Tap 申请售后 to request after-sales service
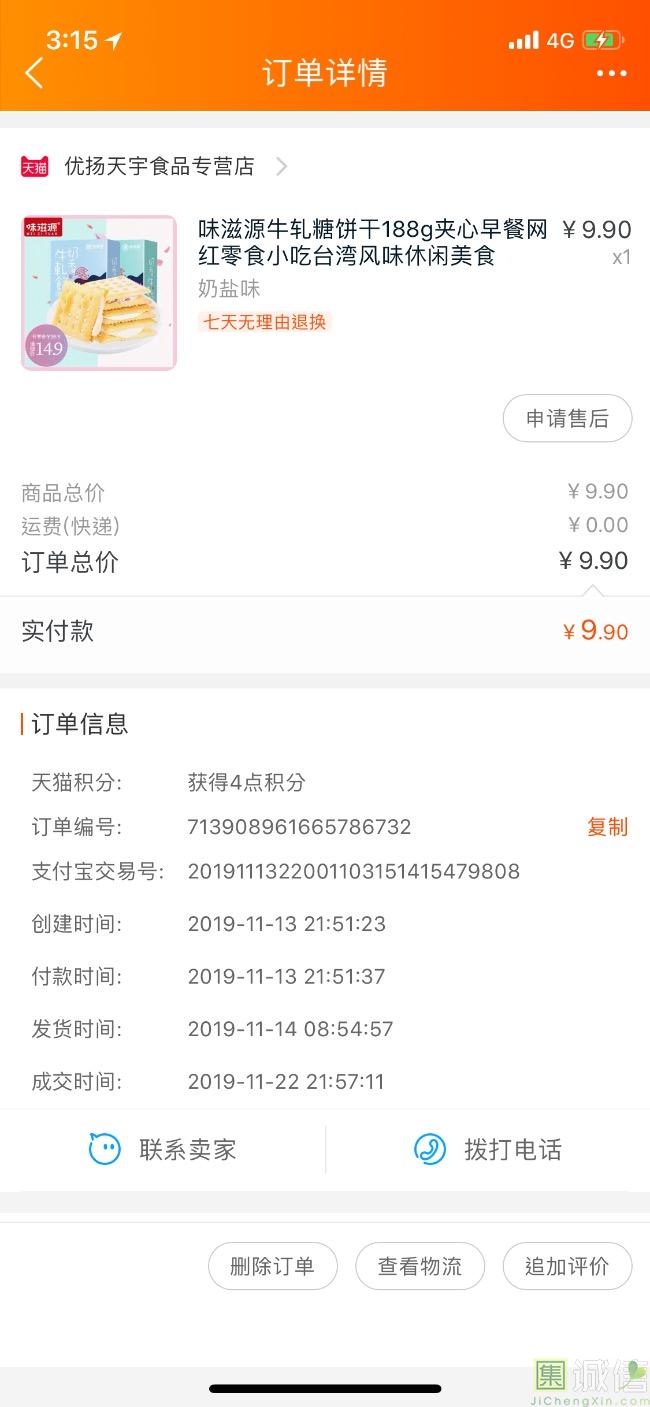The height and width of the screenshot is (1407, 650). pos(567,419)
